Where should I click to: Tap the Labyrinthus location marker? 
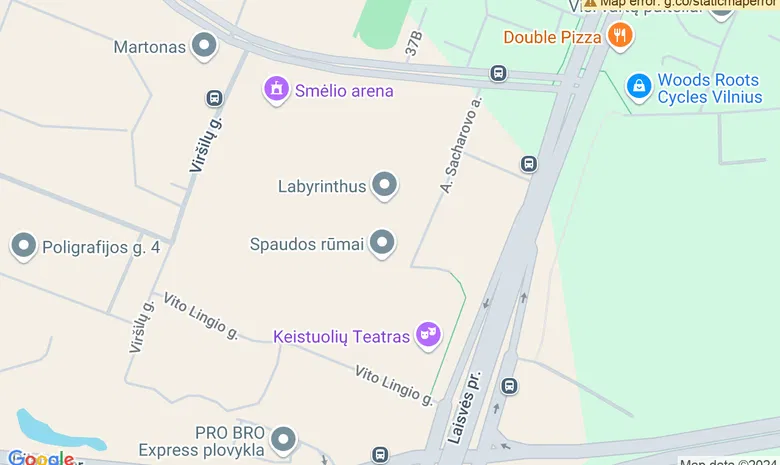[384, 184]
